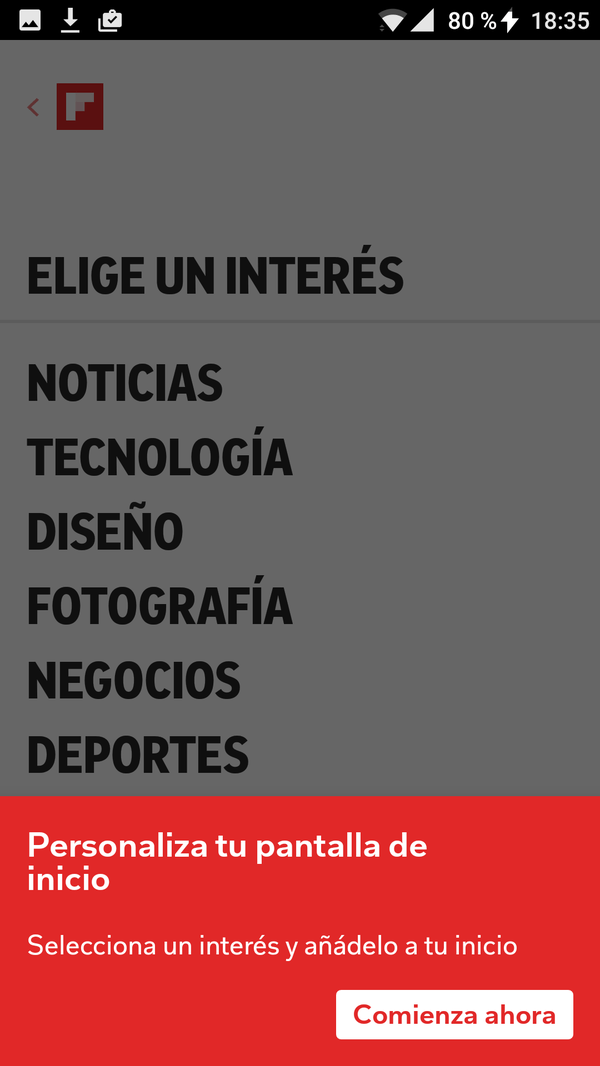Select Negocios from the list

coord(134,681)
